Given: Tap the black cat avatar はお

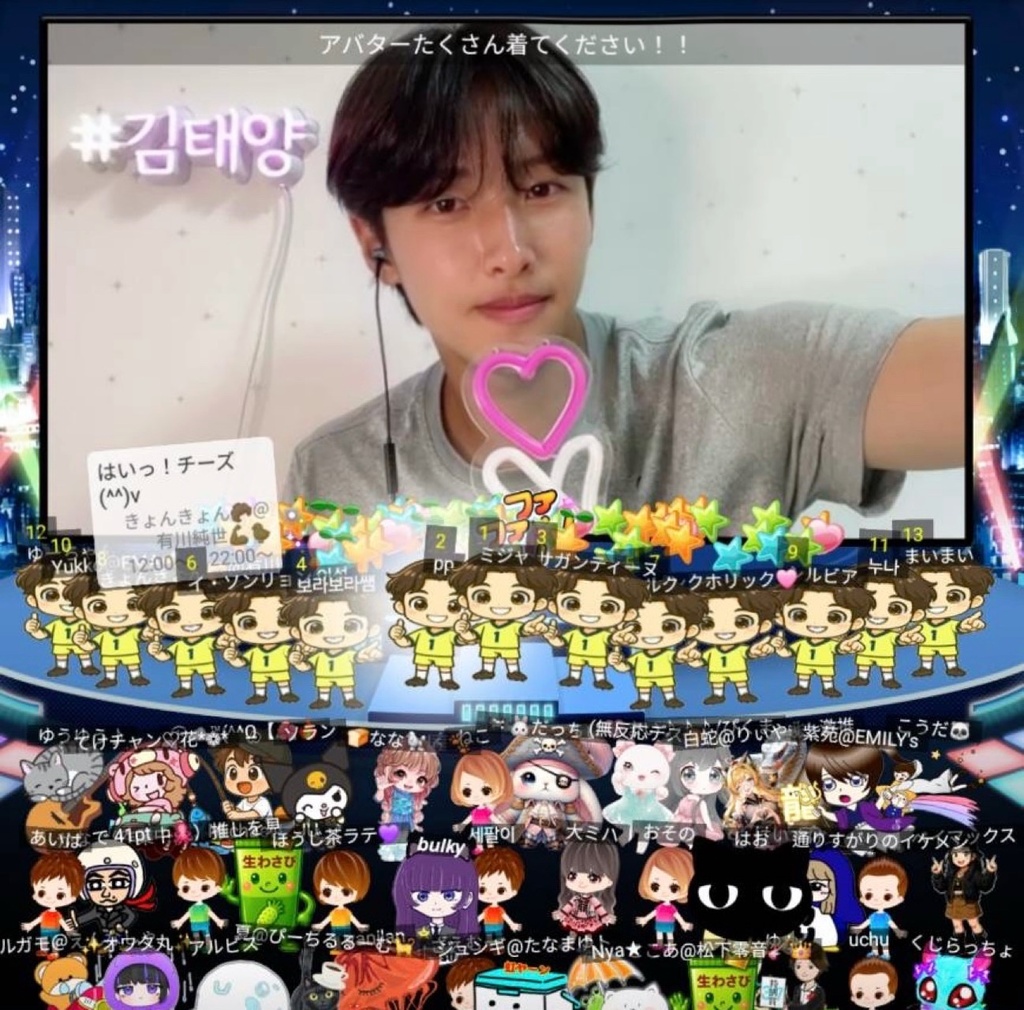Looking at the screenshot, I should tap(752, 892).
